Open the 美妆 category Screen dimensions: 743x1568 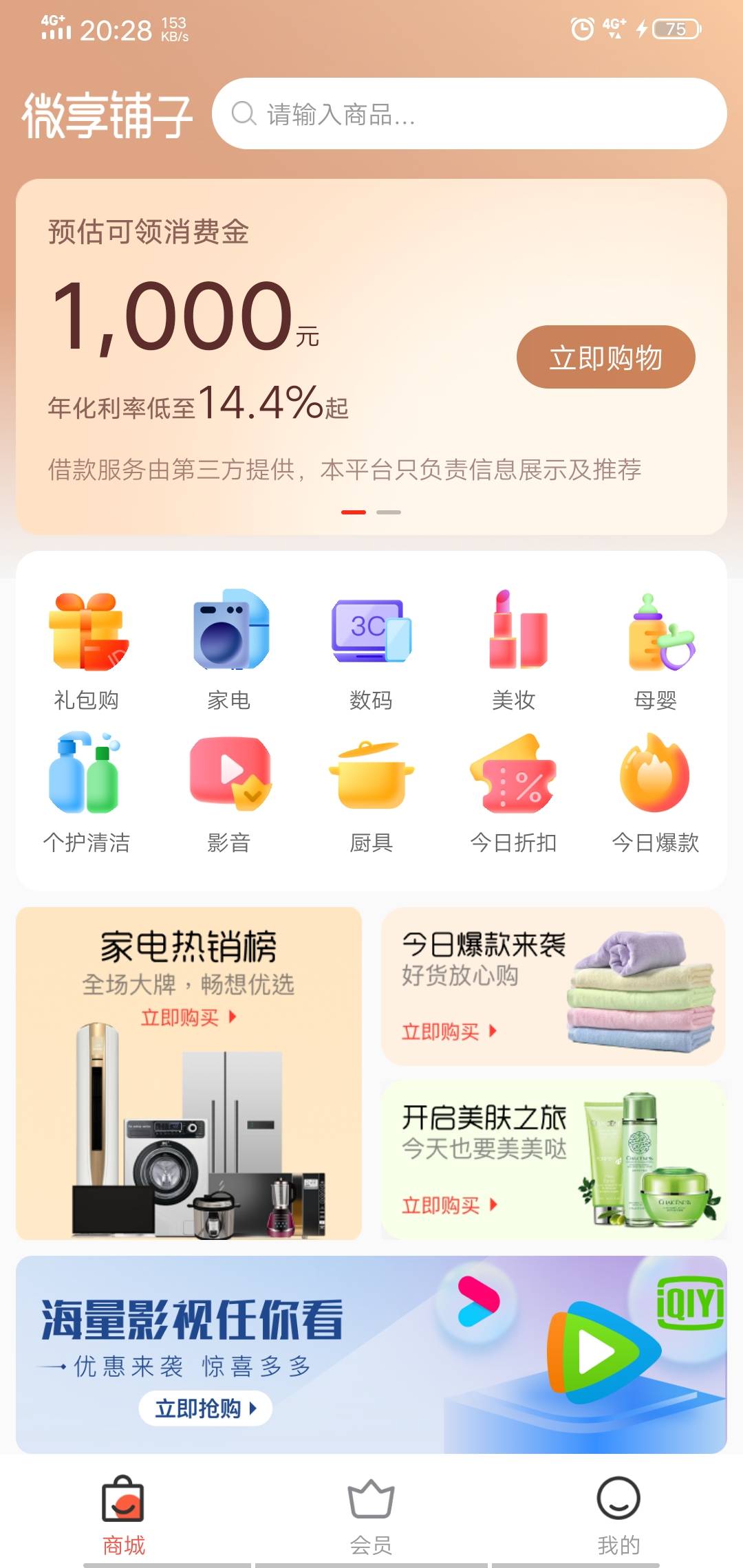[x=514, y=650]
